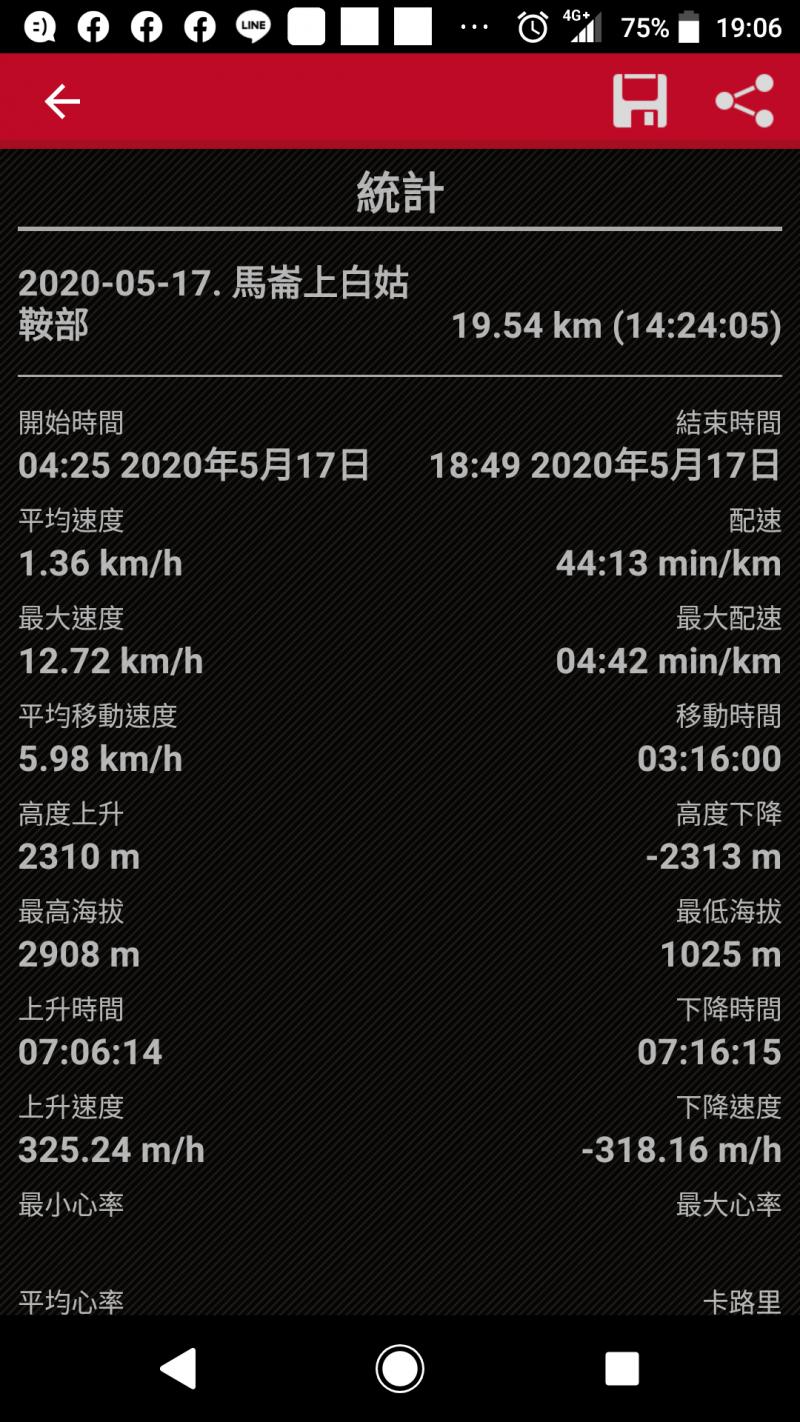The width and height of the screenshot is (800, 1422).
Task: Open the recent apps view
Action: click(621, 1368)
